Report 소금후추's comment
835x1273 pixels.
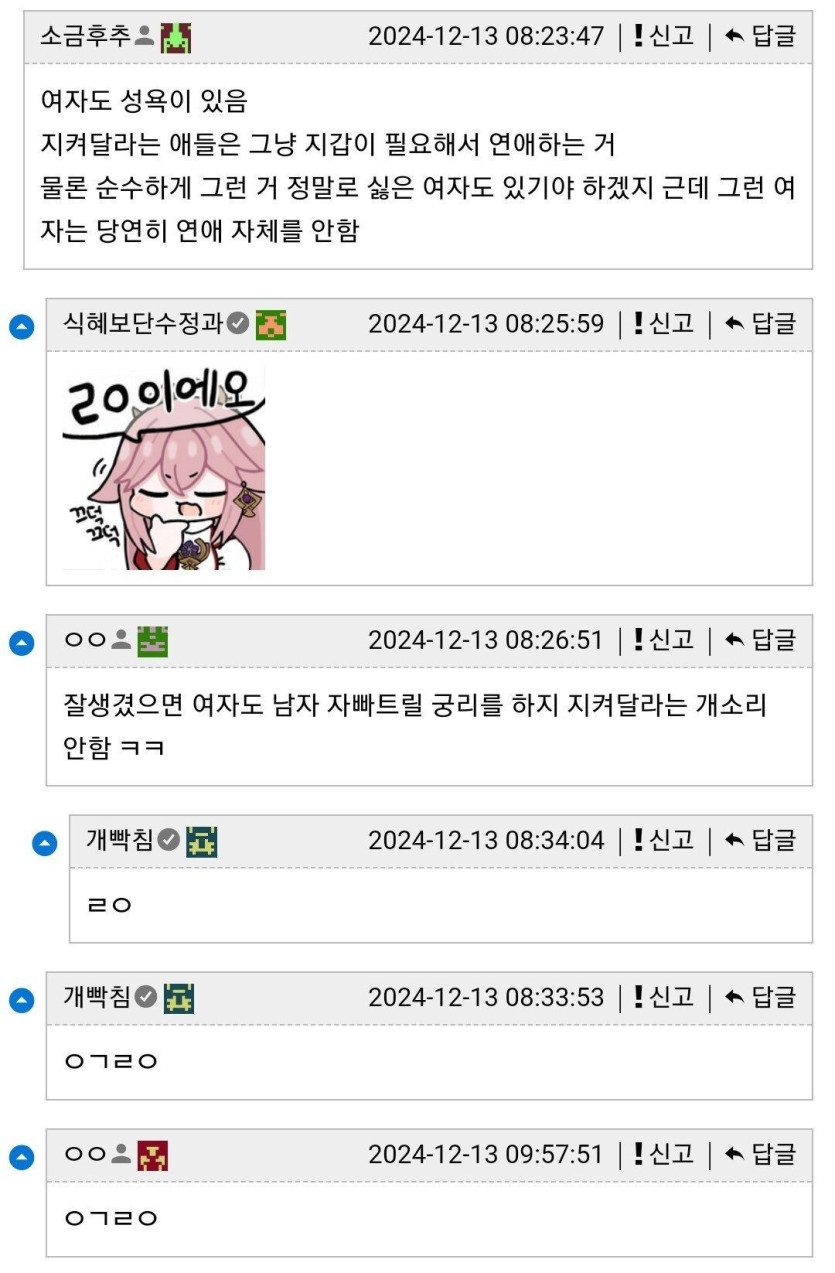[x=664, y=37]
